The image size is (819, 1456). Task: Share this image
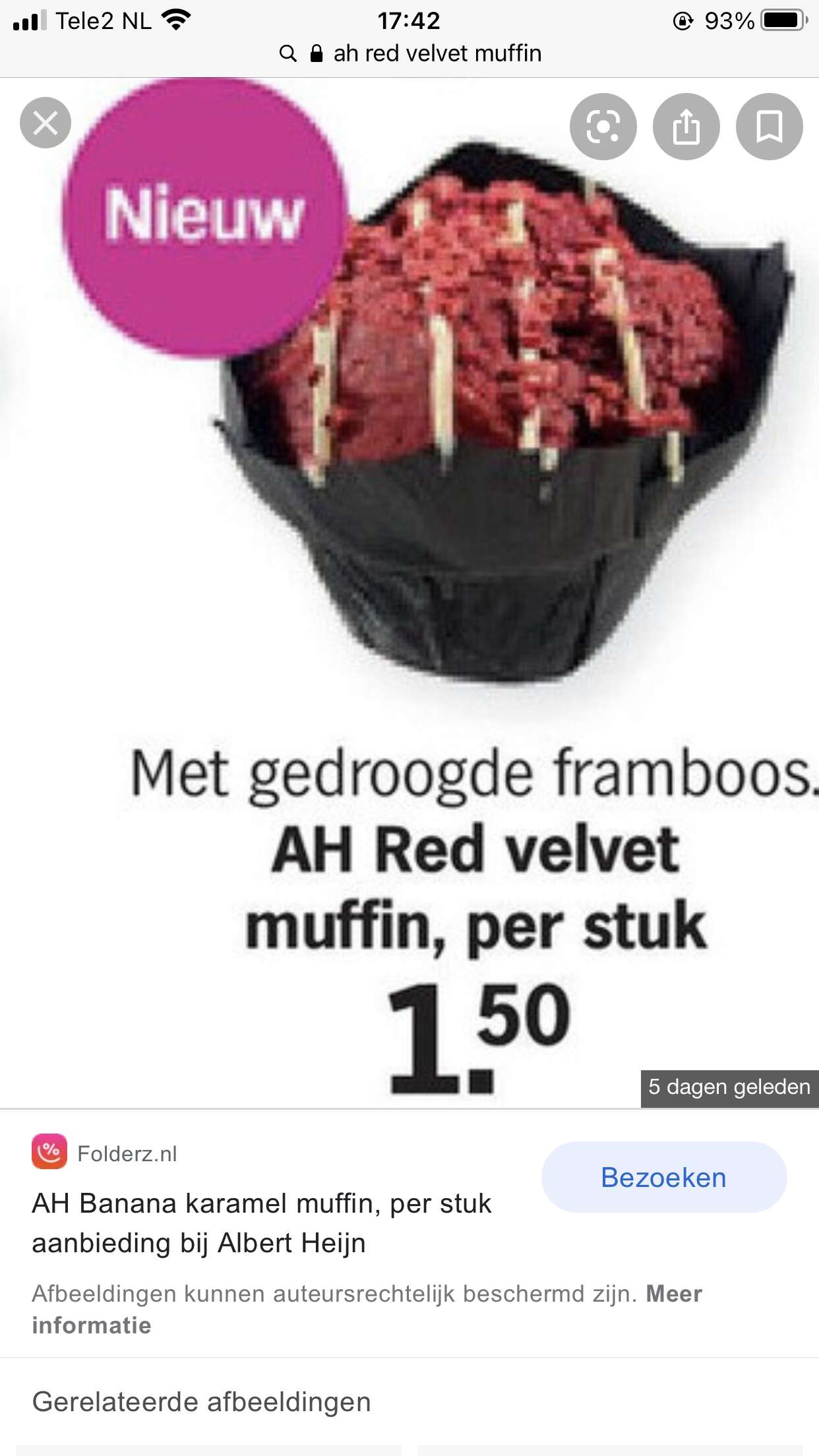(x=686, y=127)
